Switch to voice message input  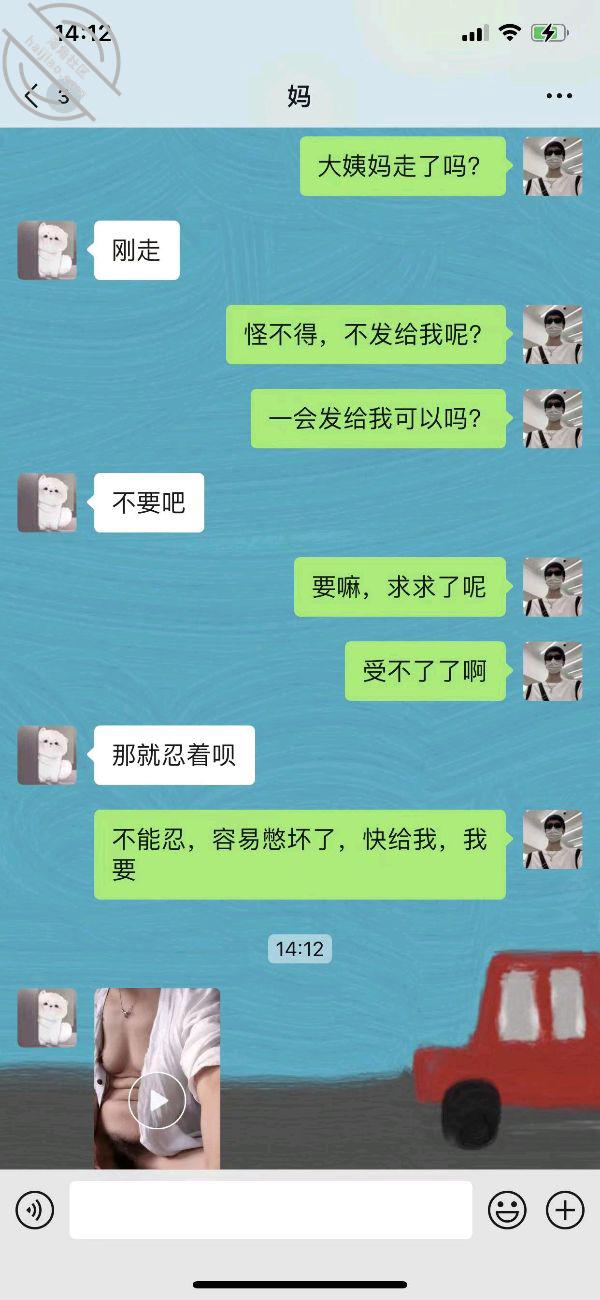point(34,1211)
